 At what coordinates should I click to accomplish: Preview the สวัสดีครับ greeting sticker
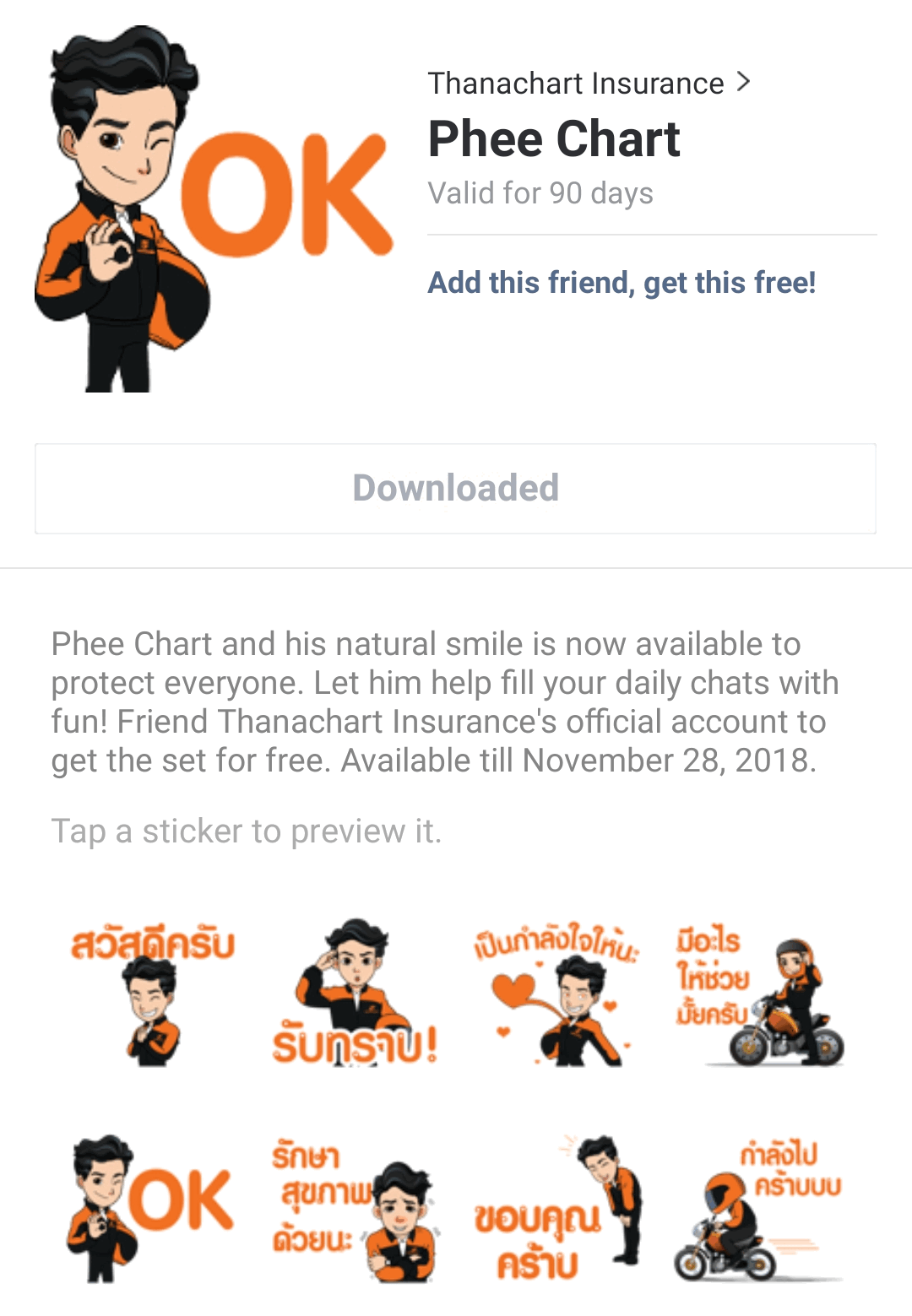click(x=152, y=994)
